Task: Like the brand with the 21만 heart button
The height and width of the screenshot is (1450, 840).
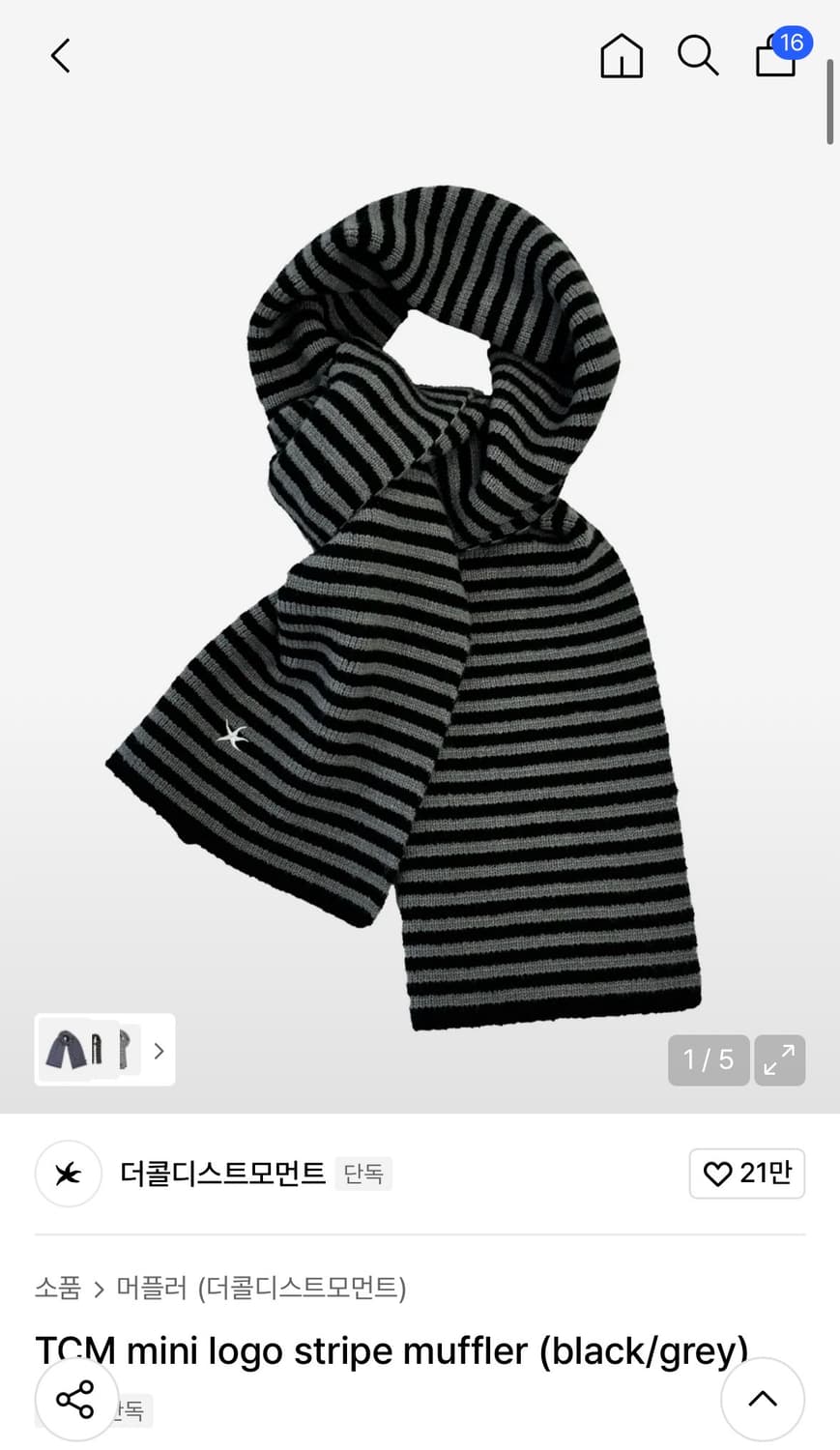Action: pos(746,1174)
